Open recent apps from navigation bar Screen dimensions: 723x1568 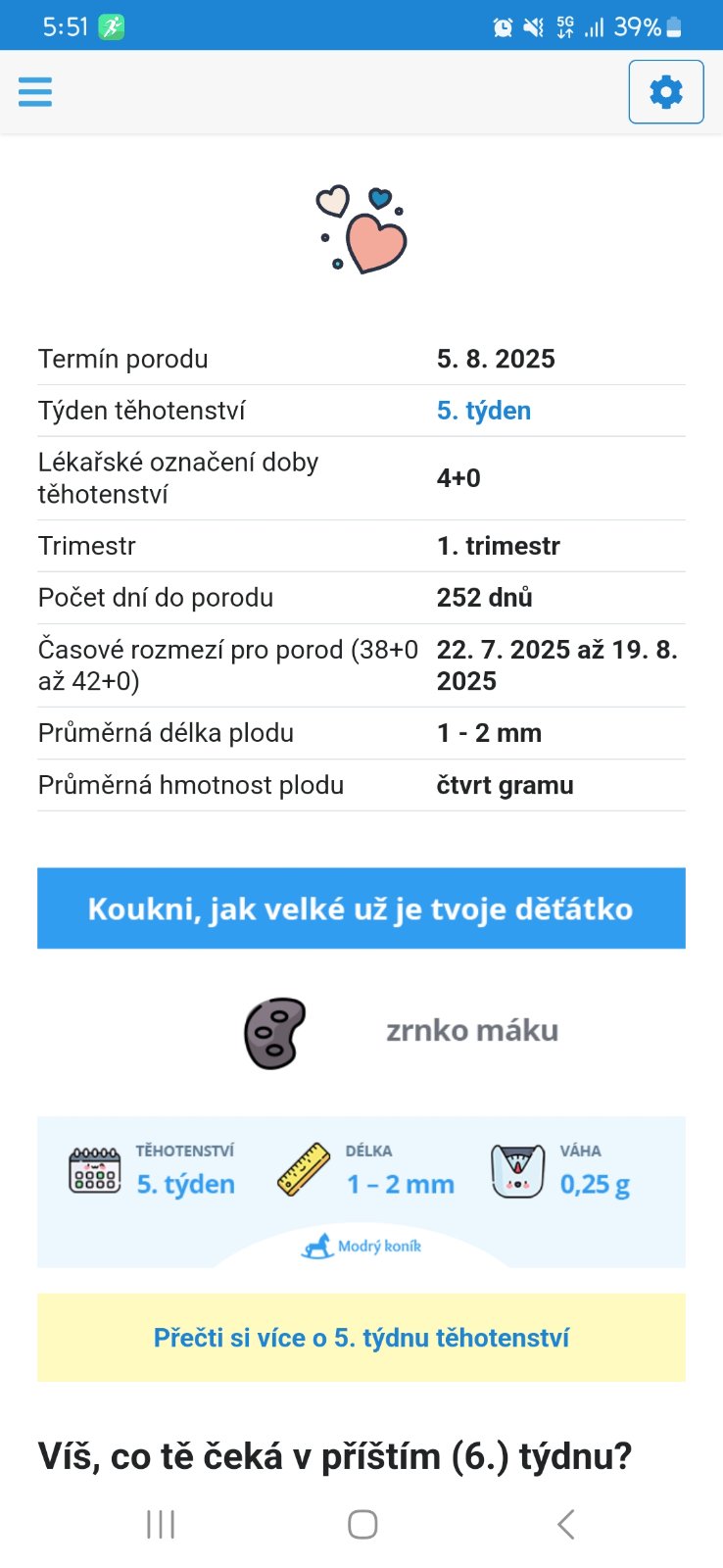coord(161,1524)
